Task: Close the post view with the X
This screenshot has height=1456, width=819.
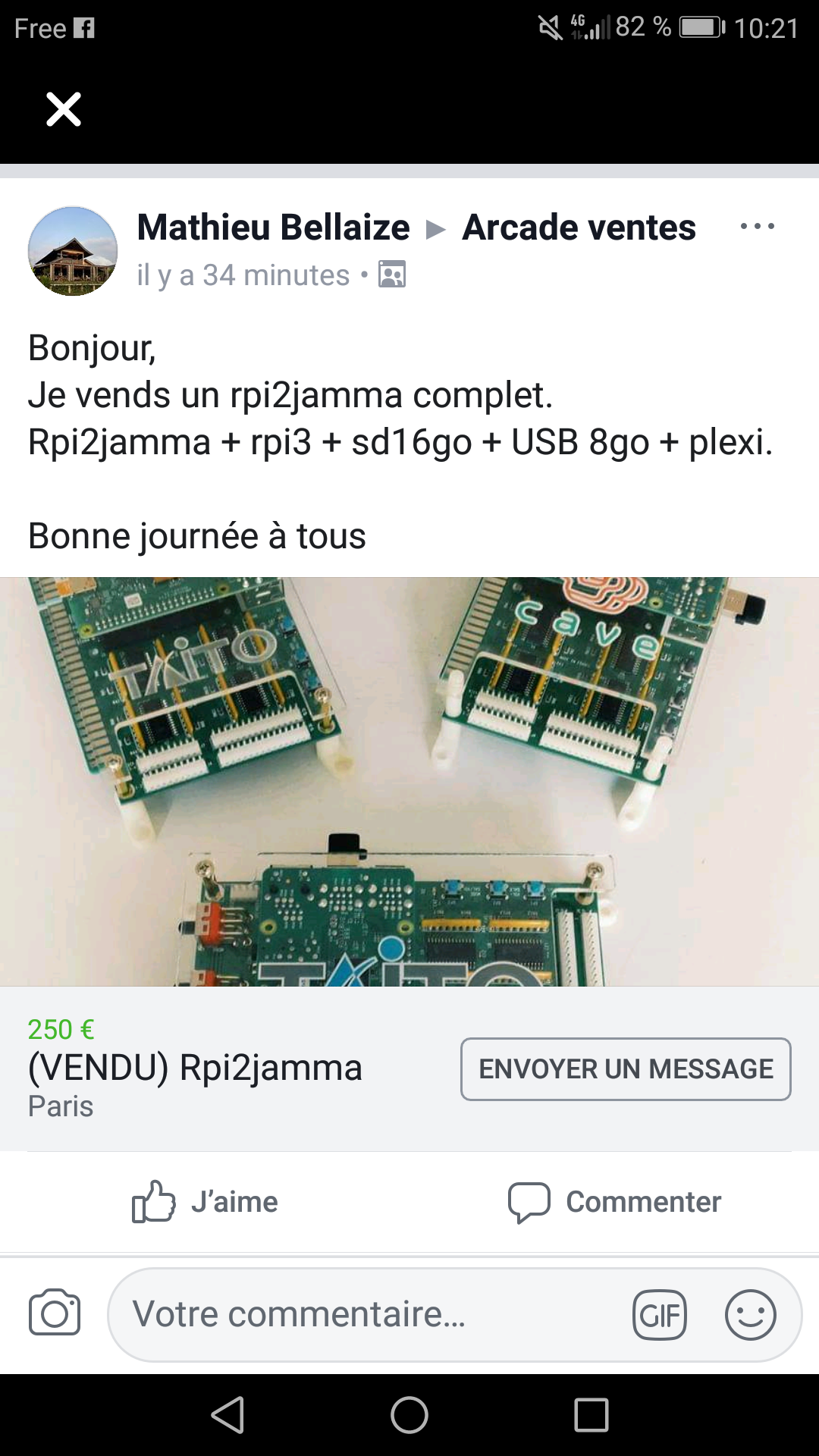Action: coord(64,109)
